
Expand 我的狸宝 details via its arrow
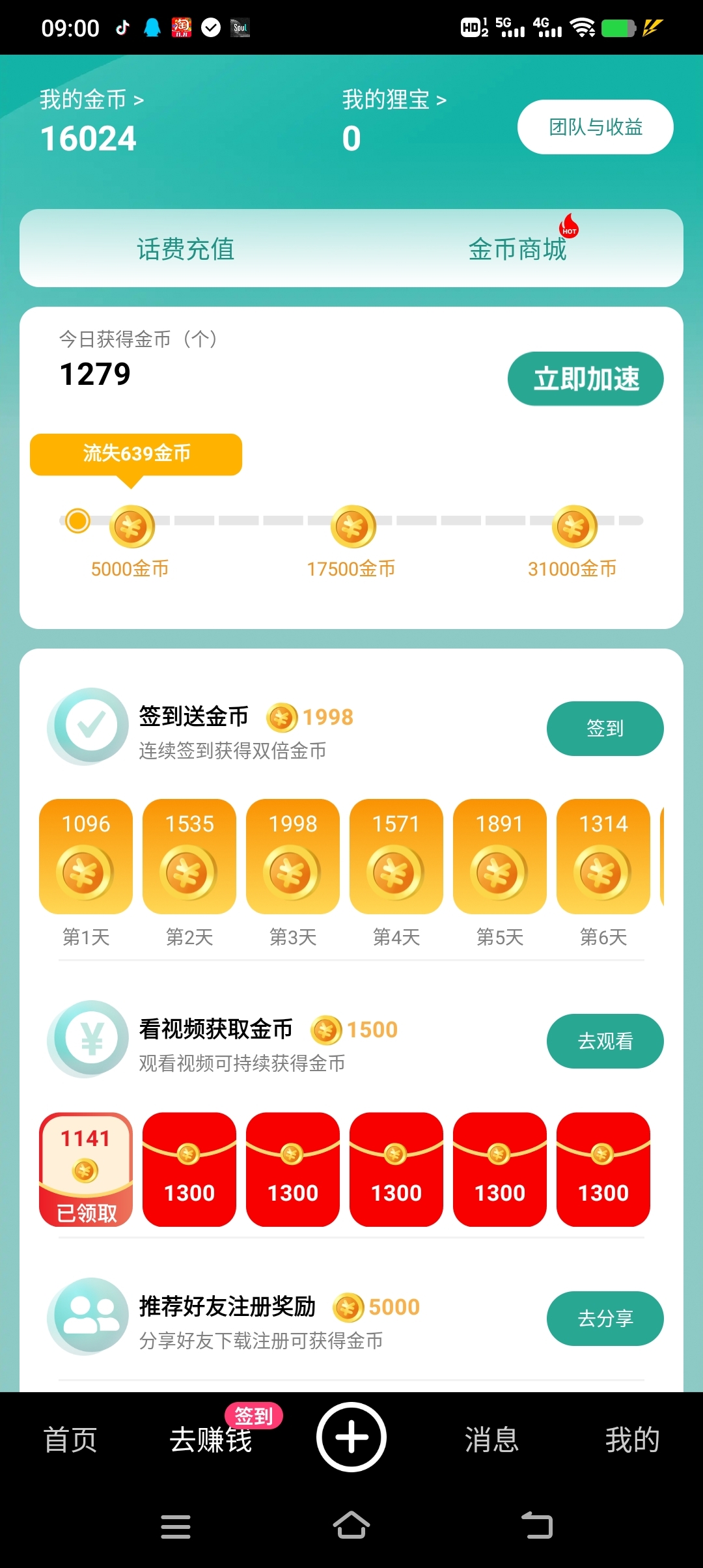(442, 99)
